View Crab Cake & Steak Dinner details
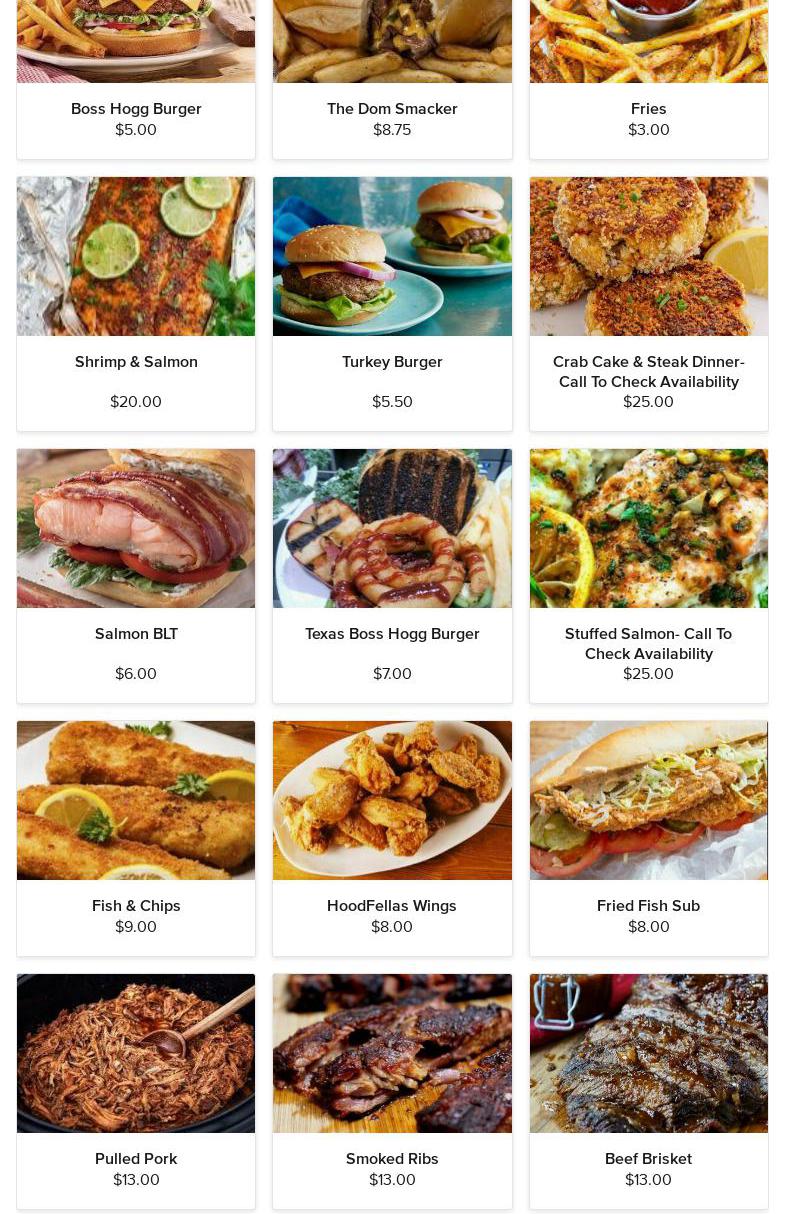 [648, 371]
